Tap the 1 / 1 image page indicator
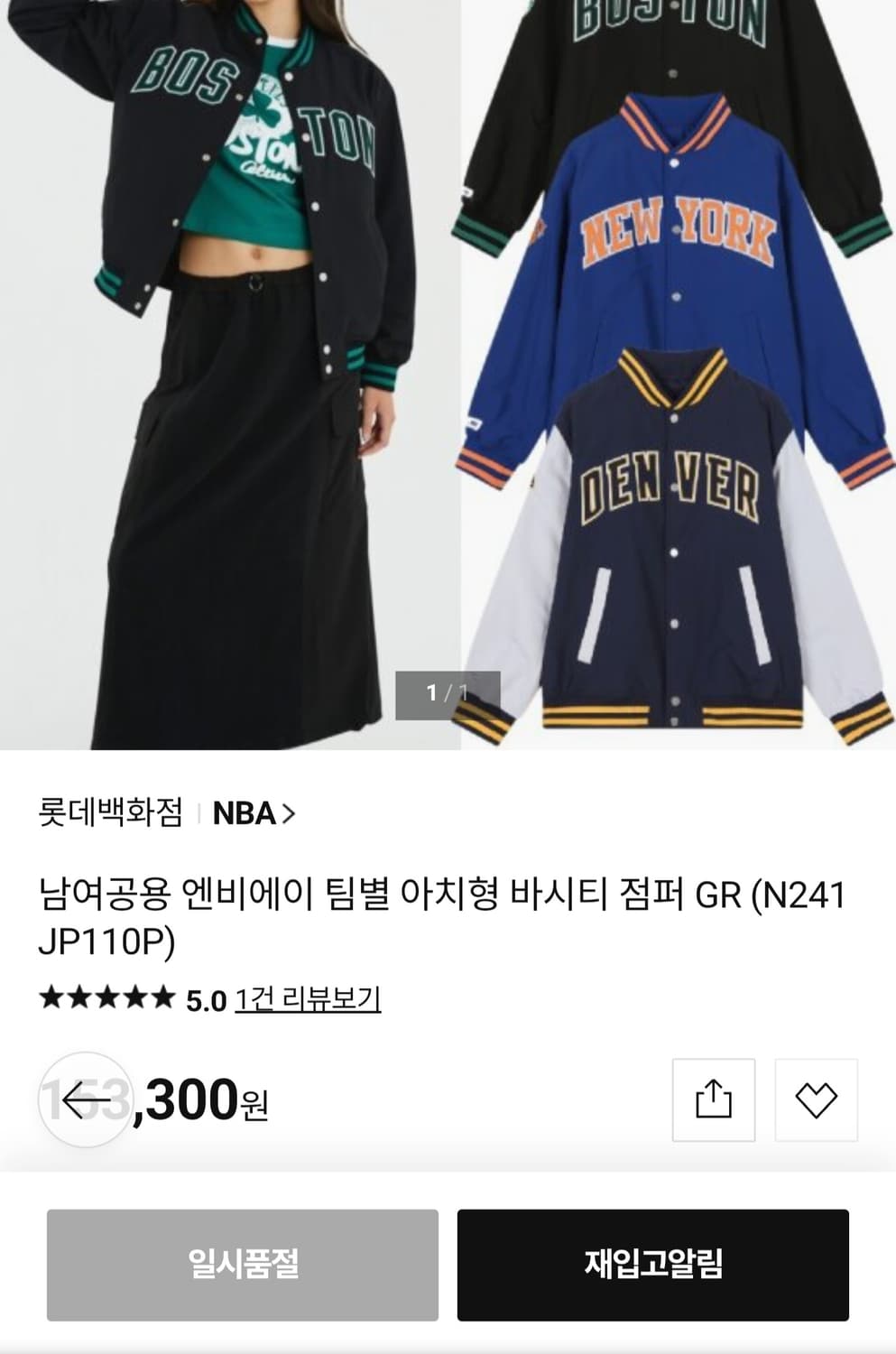The image size is (896, 1354). 446,691
